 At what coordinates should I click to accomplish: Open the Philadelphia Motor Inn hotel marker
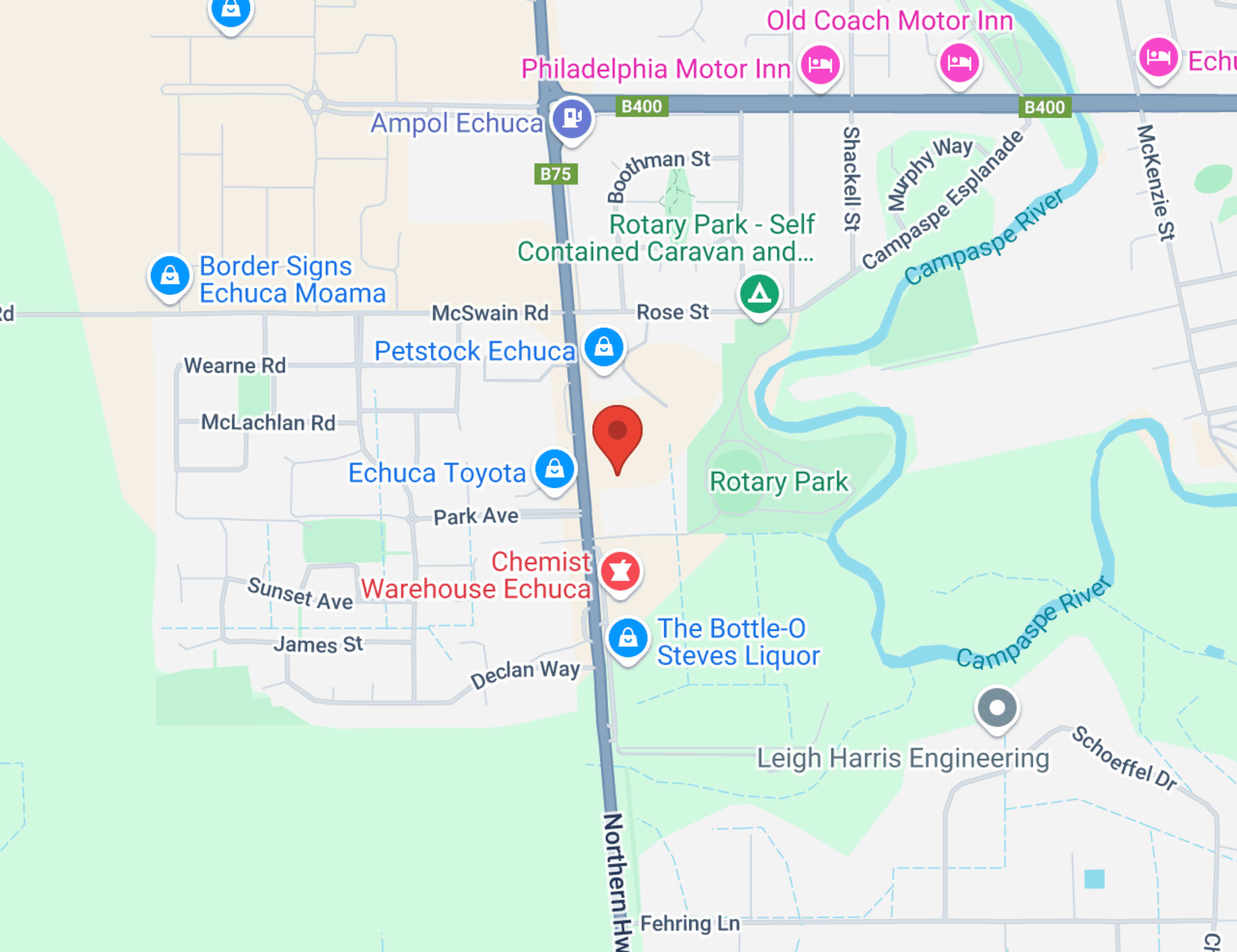[x=820, y=64]
